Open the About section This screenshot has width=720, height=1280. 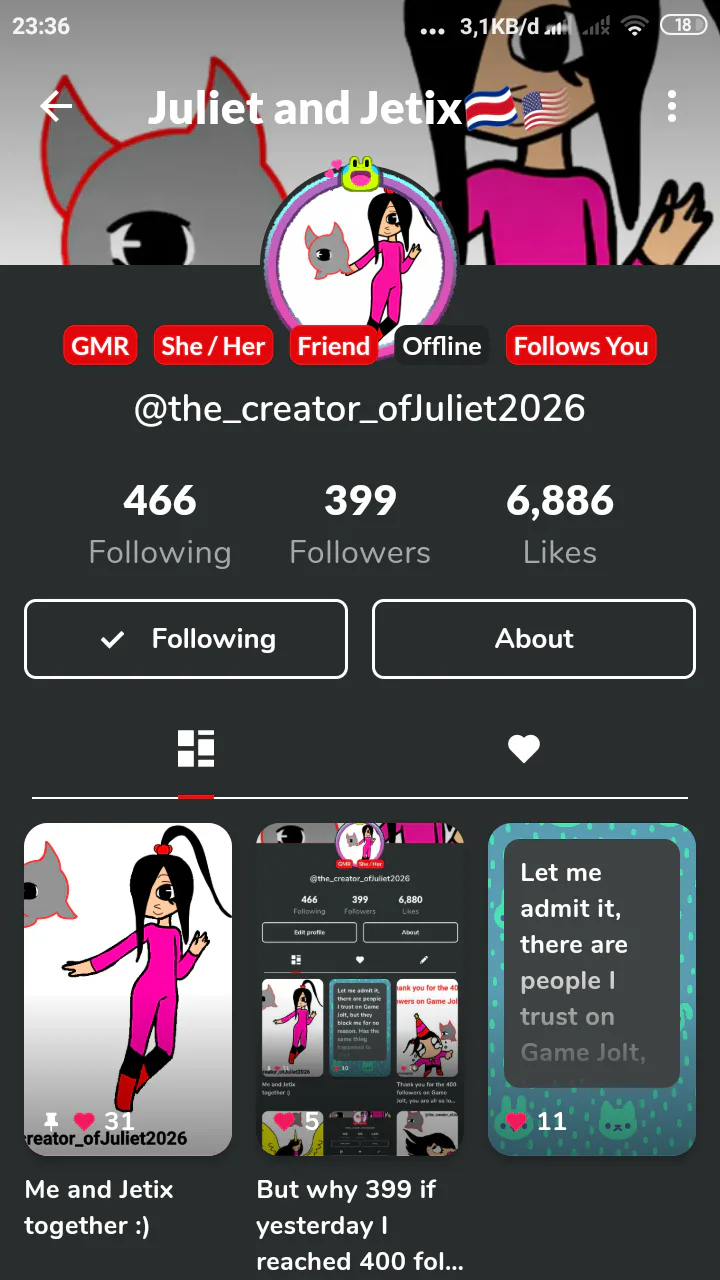click(533, 639)
